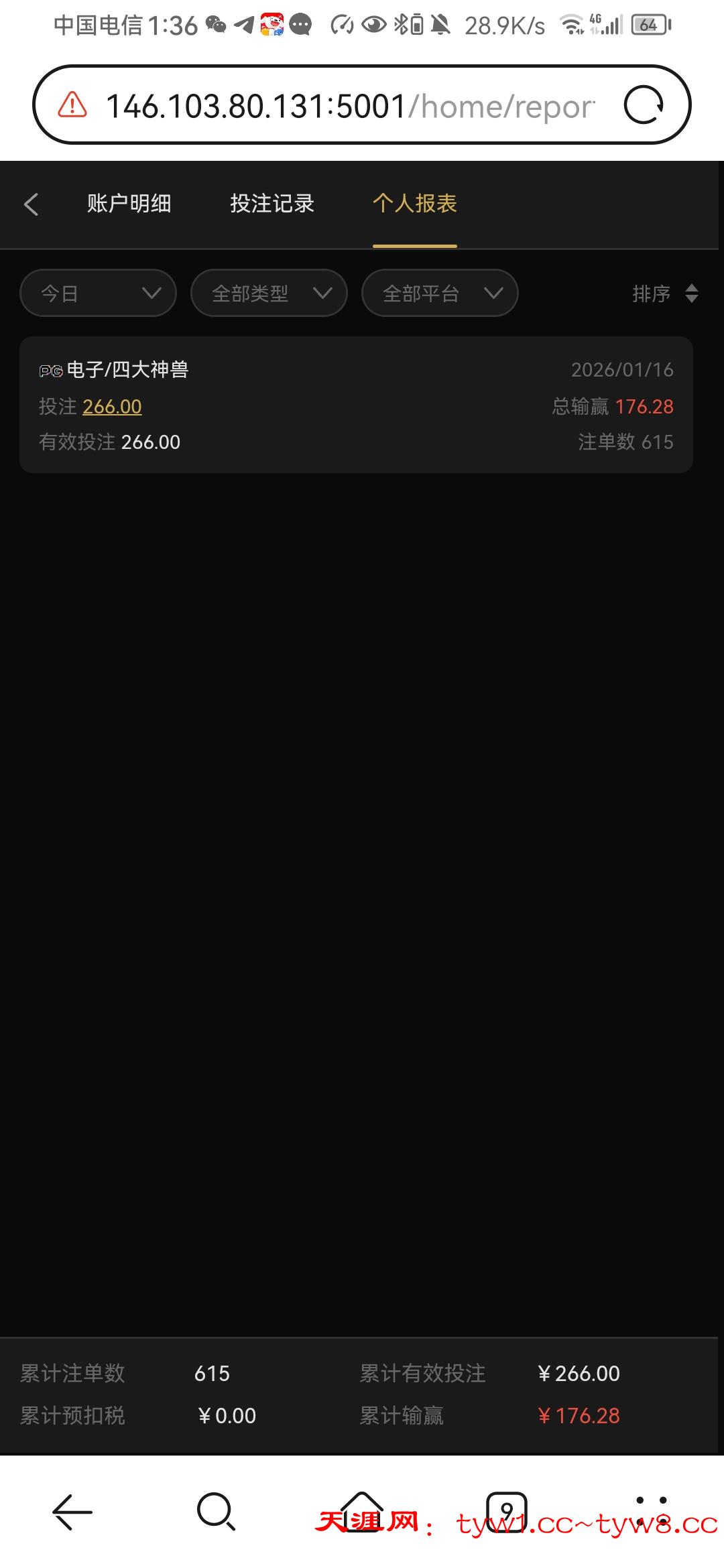Edit the browser URL address
The image size is (724, 1568).
coord(349,106)
